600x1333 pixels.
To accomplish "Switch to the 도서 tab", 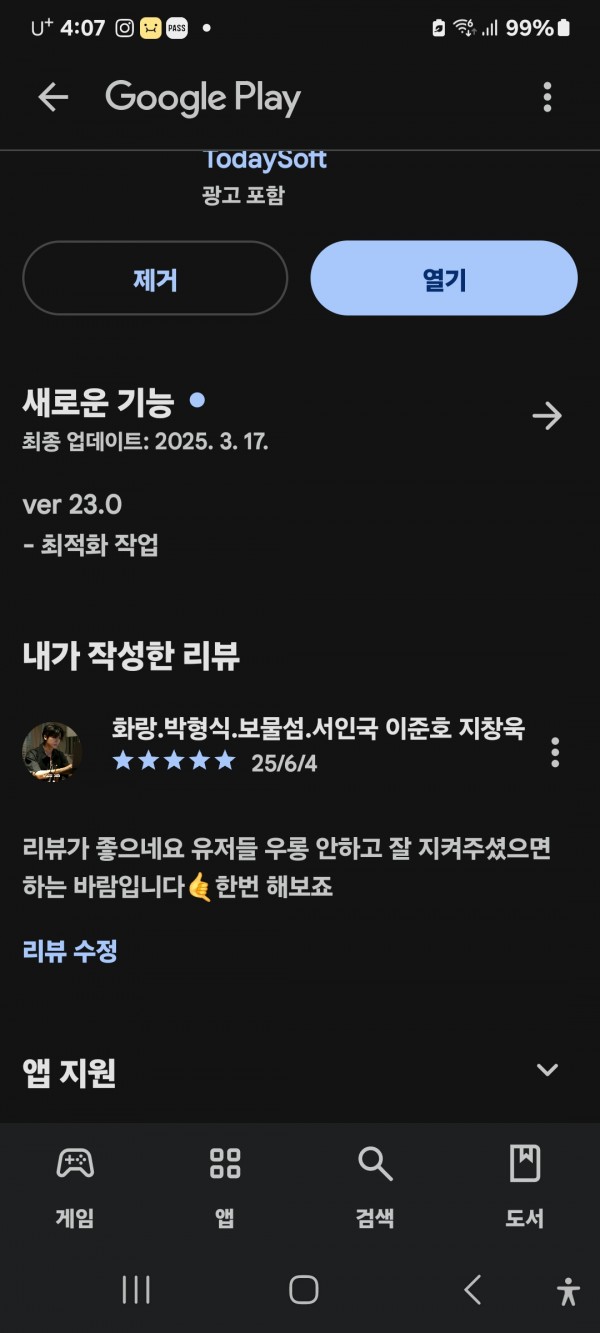I will coord(525,1187).
